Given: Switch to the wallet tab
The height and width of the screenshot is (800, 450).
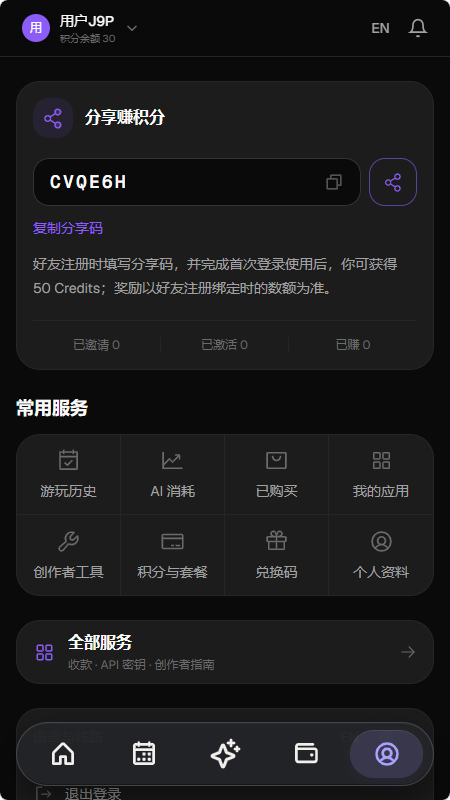Looking at the screenshot, I should (x=306, y=754).
